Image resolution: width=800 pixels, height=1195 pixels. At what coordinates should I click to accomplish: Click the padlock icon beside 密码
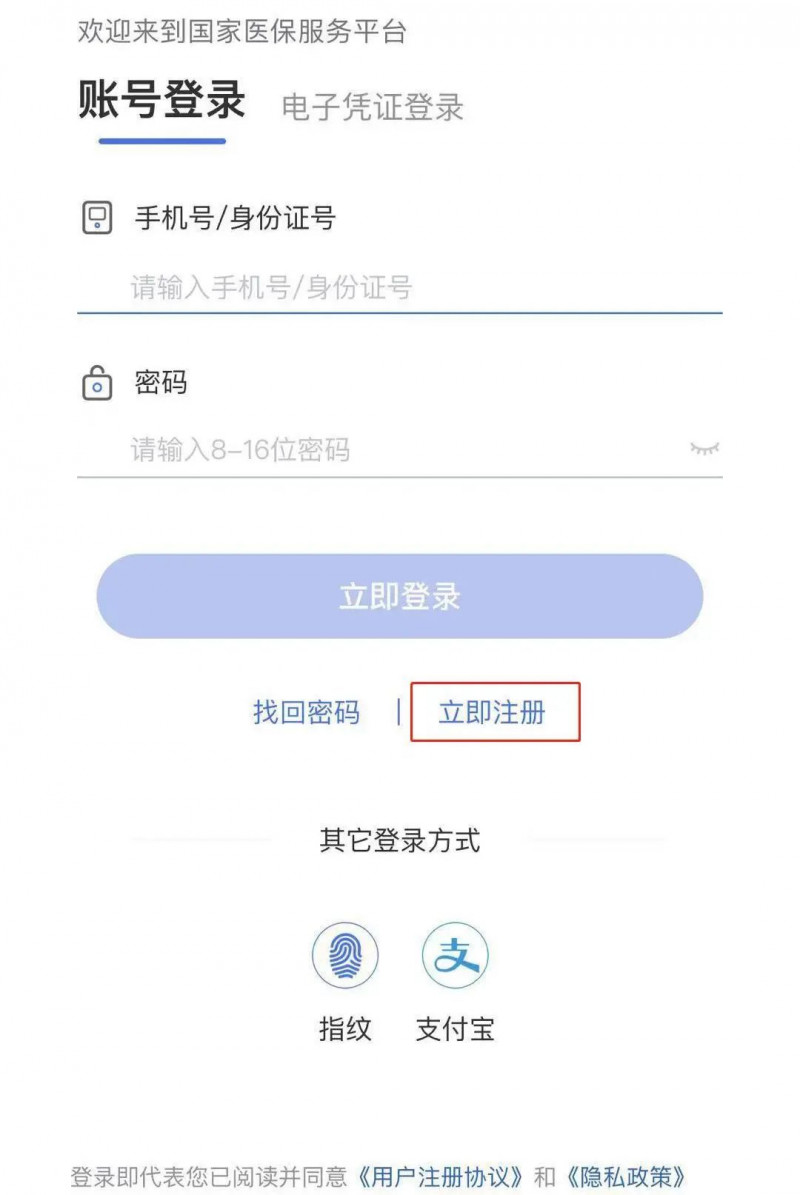pyautogui.click(x=95, y=385)
